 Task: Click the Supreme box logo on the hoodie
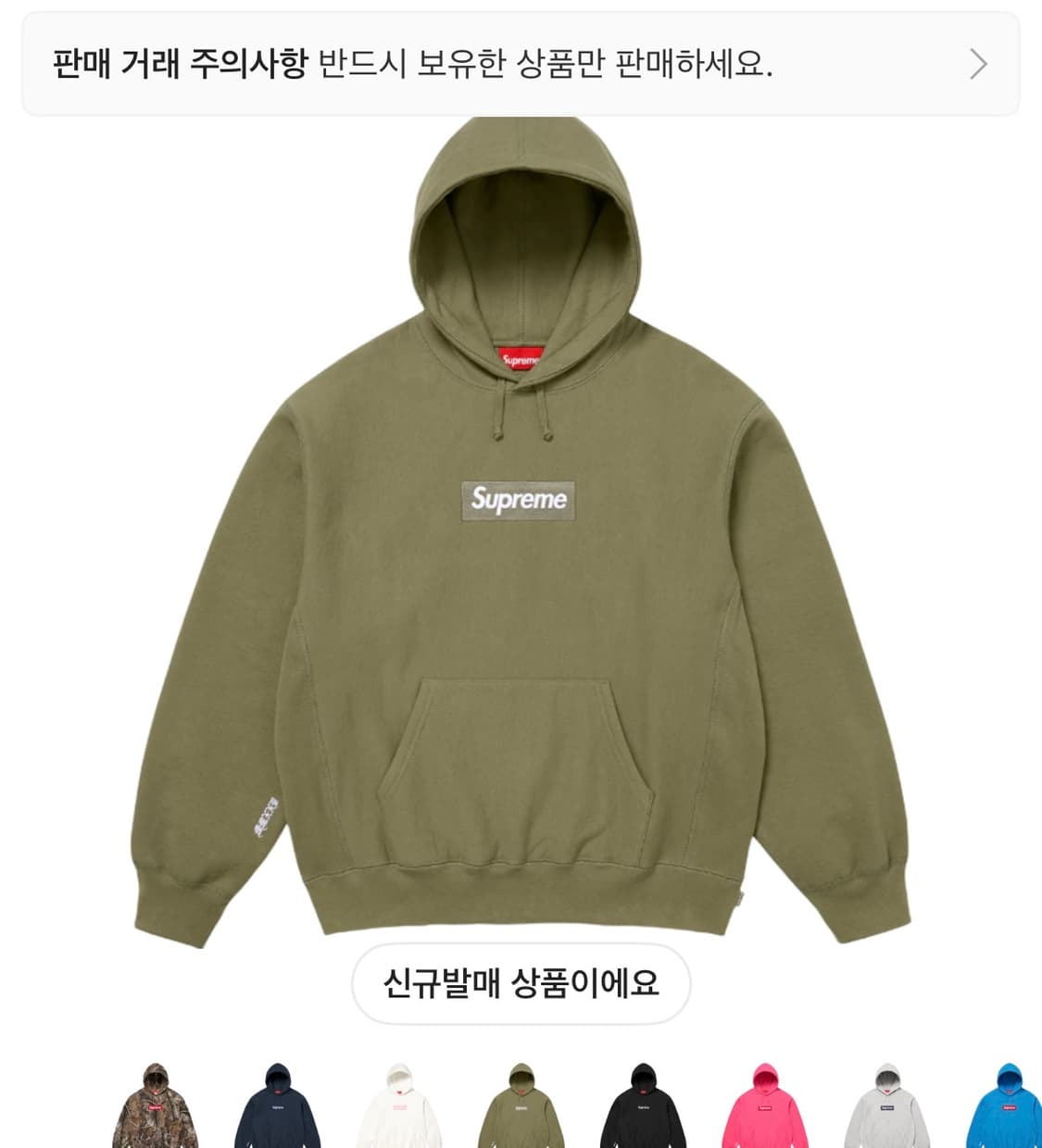click(x=521, y=501)
